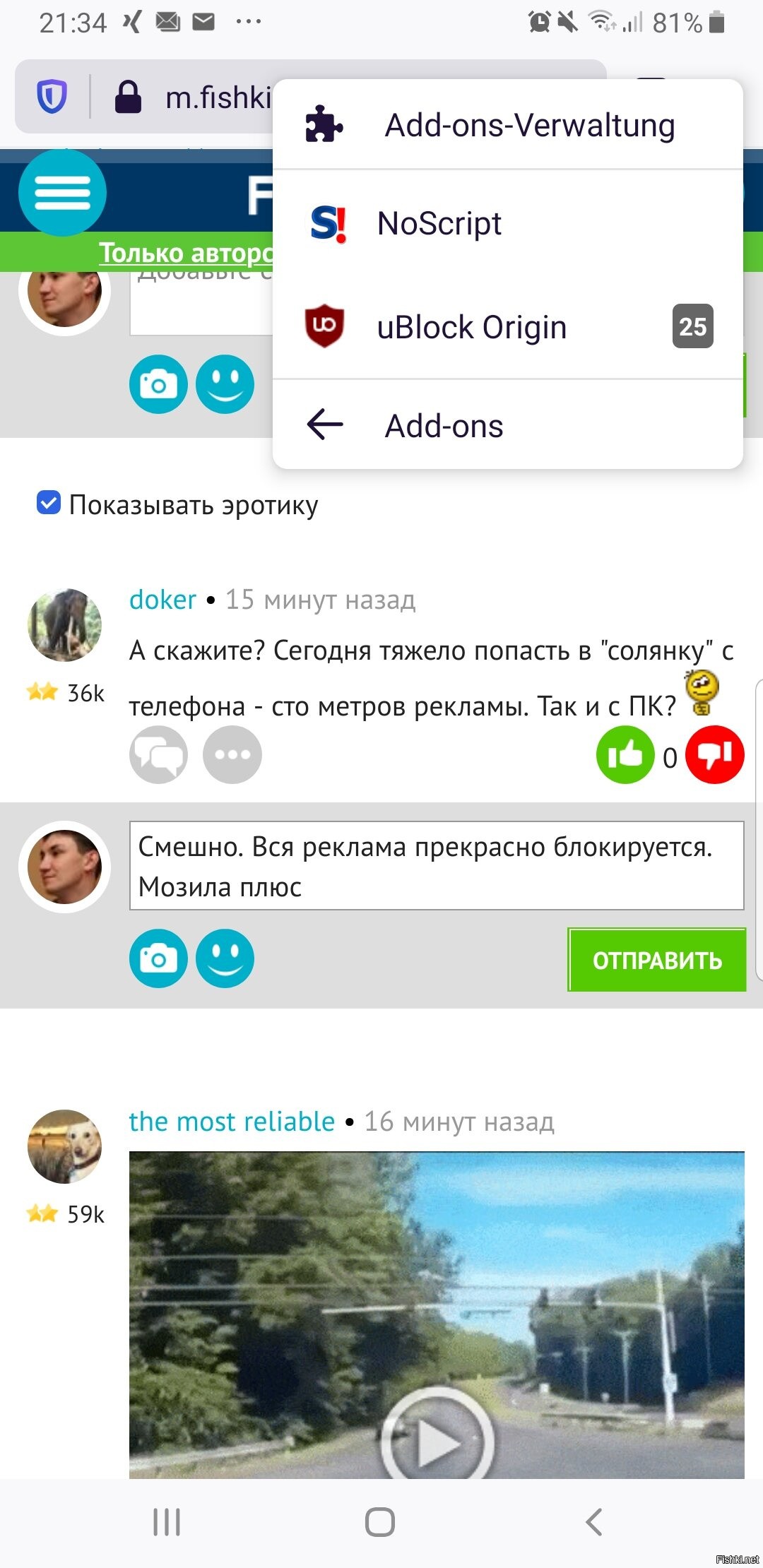
Task: Open more options under doker's comment
Action: 232,755
